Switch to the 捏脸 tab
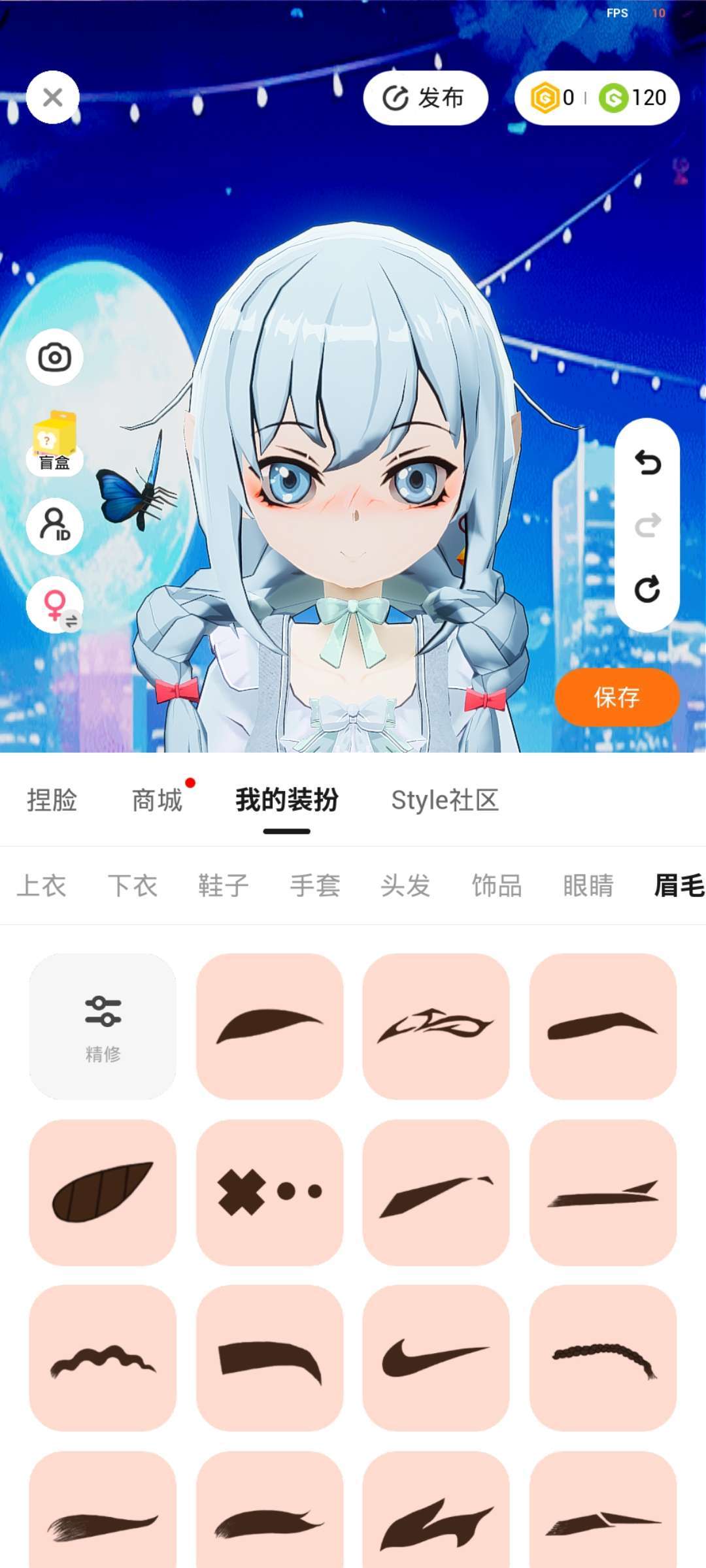706x1568 pixels. click(52, 800)
